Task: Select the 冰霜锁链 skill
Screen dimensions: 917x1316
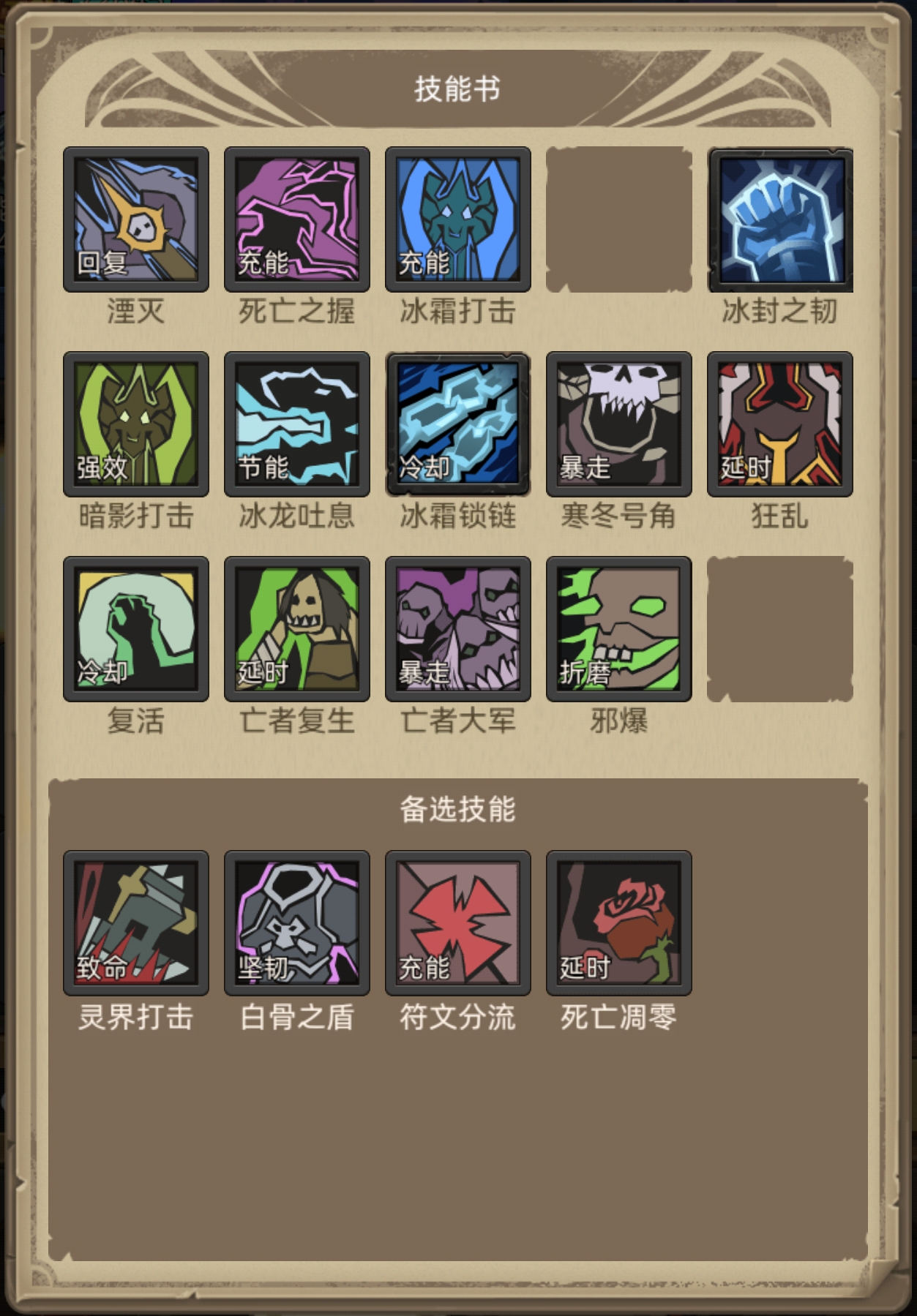Action: pos(458,424)
